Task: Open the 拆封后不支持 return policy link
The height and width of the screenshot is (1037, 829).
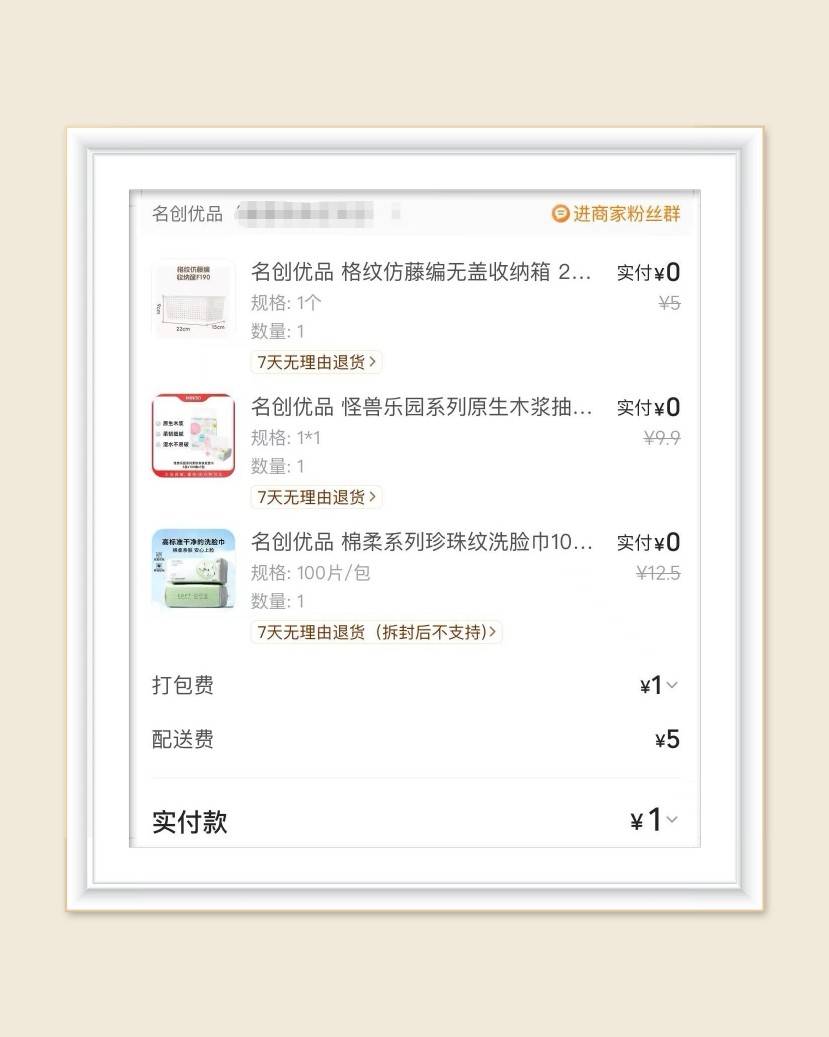Action: tap(375, 632)
